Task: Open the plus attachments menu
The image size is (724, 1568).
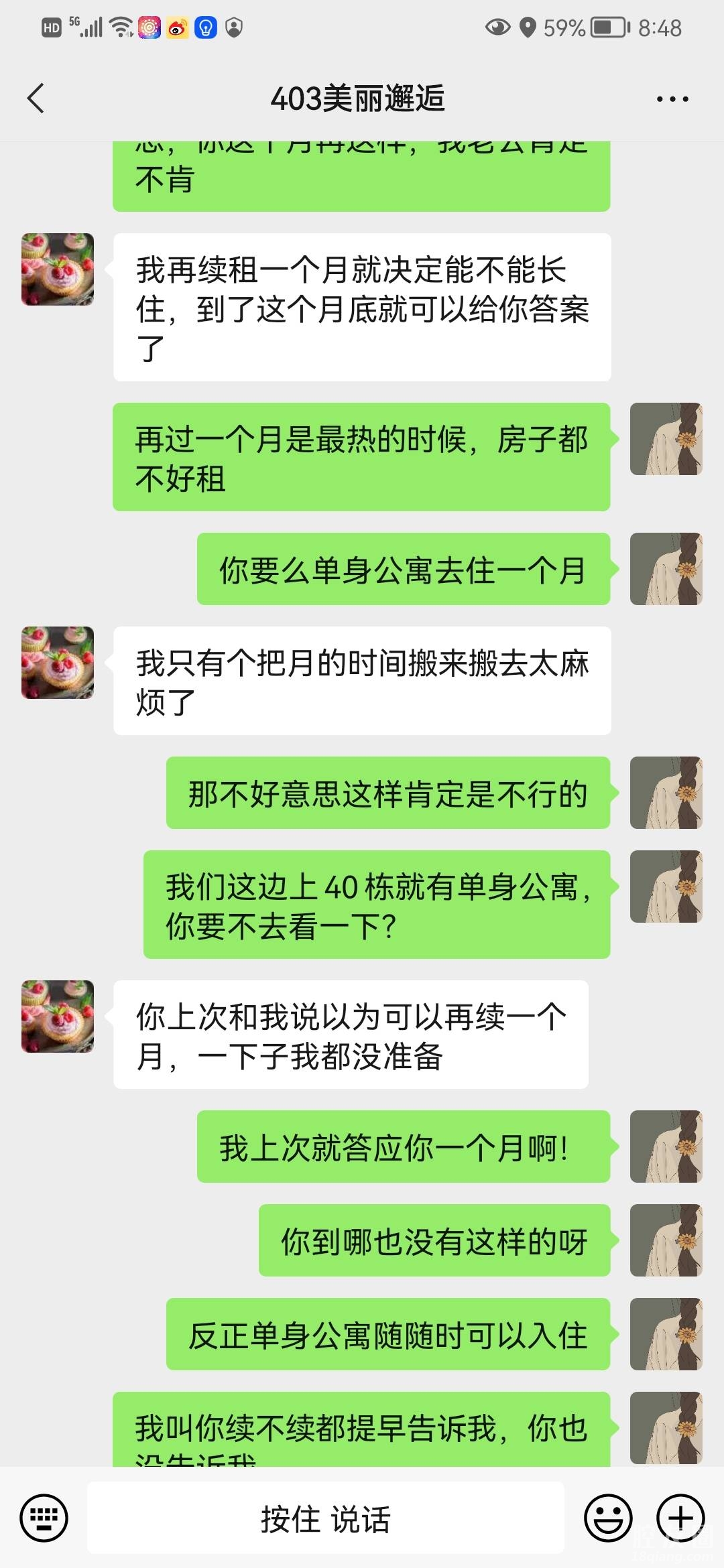Action: [680, 1518]
